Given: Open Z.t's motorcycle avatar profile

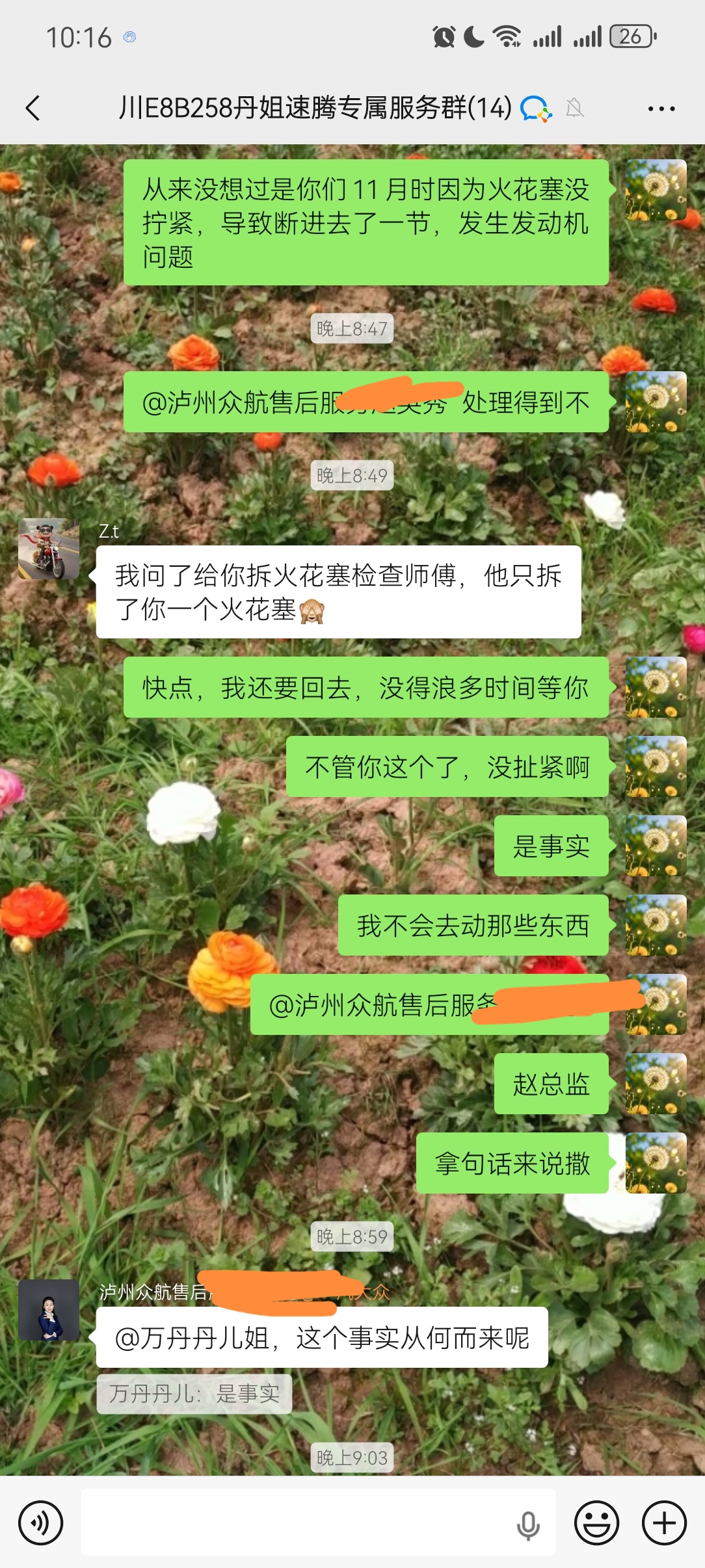Looking at the screenshot, I should click(x=49, y=549).
